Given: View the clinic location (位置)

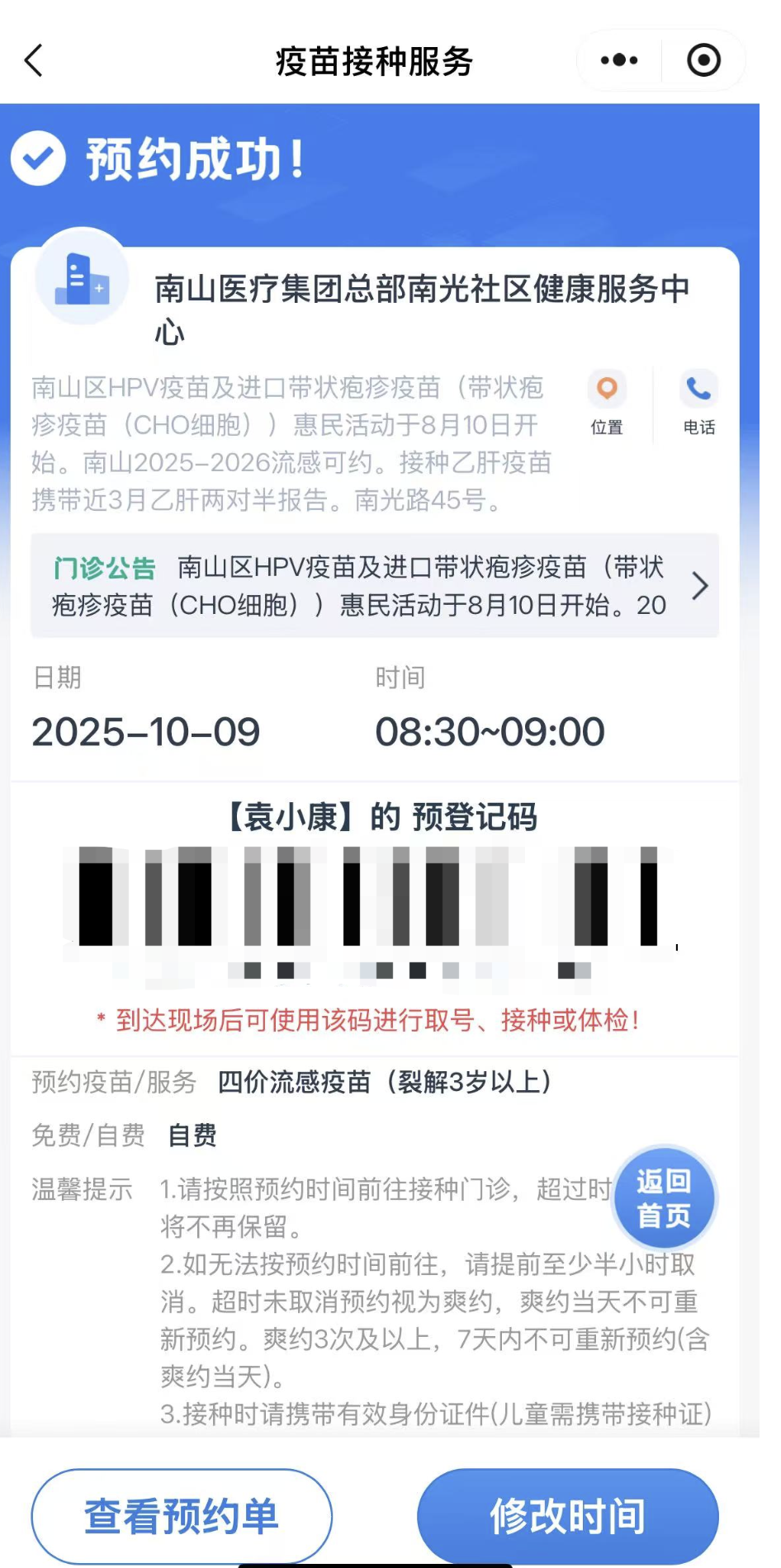Looking at the screenshot, I should [x=607, y=403].
